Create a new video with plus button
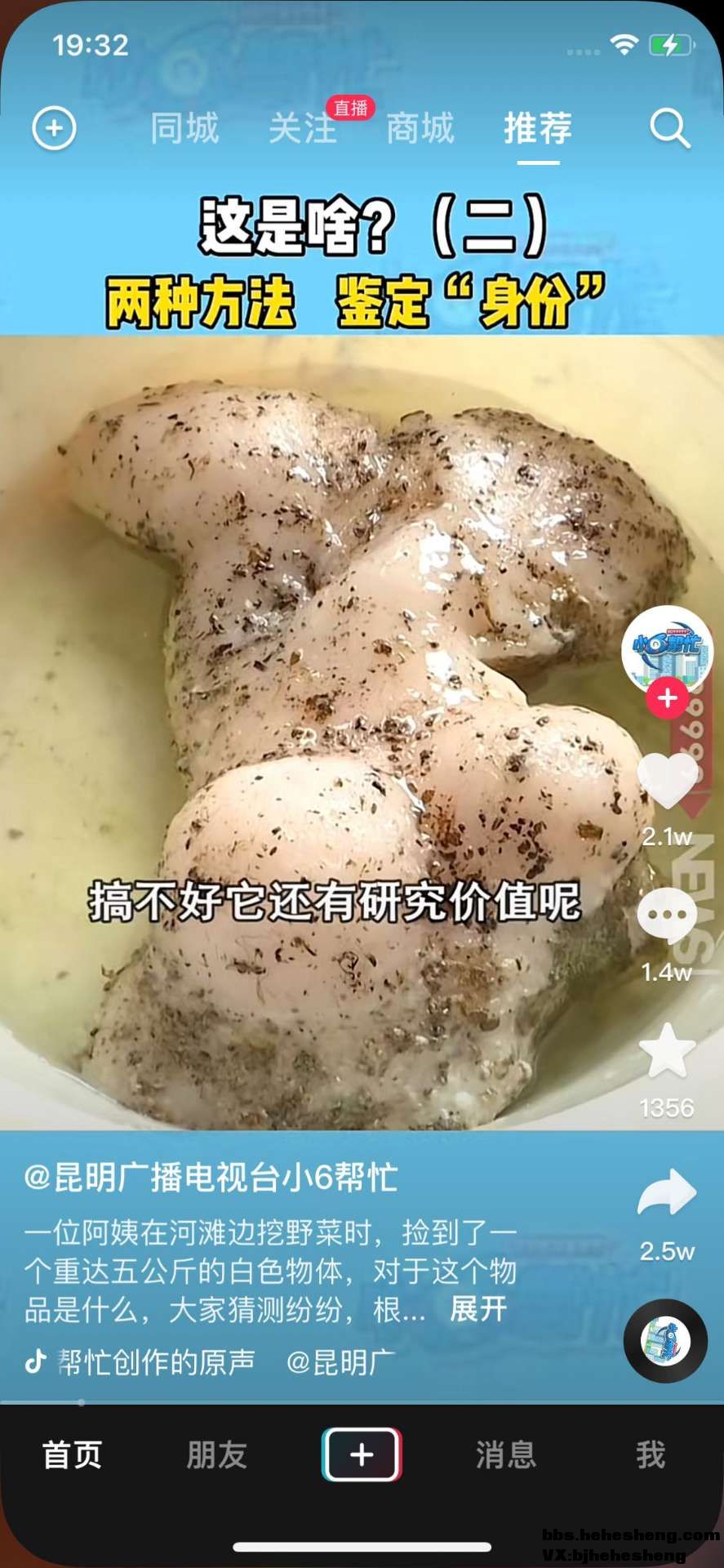This screenshot has width=724, height=1568. tap(362, 1454)
